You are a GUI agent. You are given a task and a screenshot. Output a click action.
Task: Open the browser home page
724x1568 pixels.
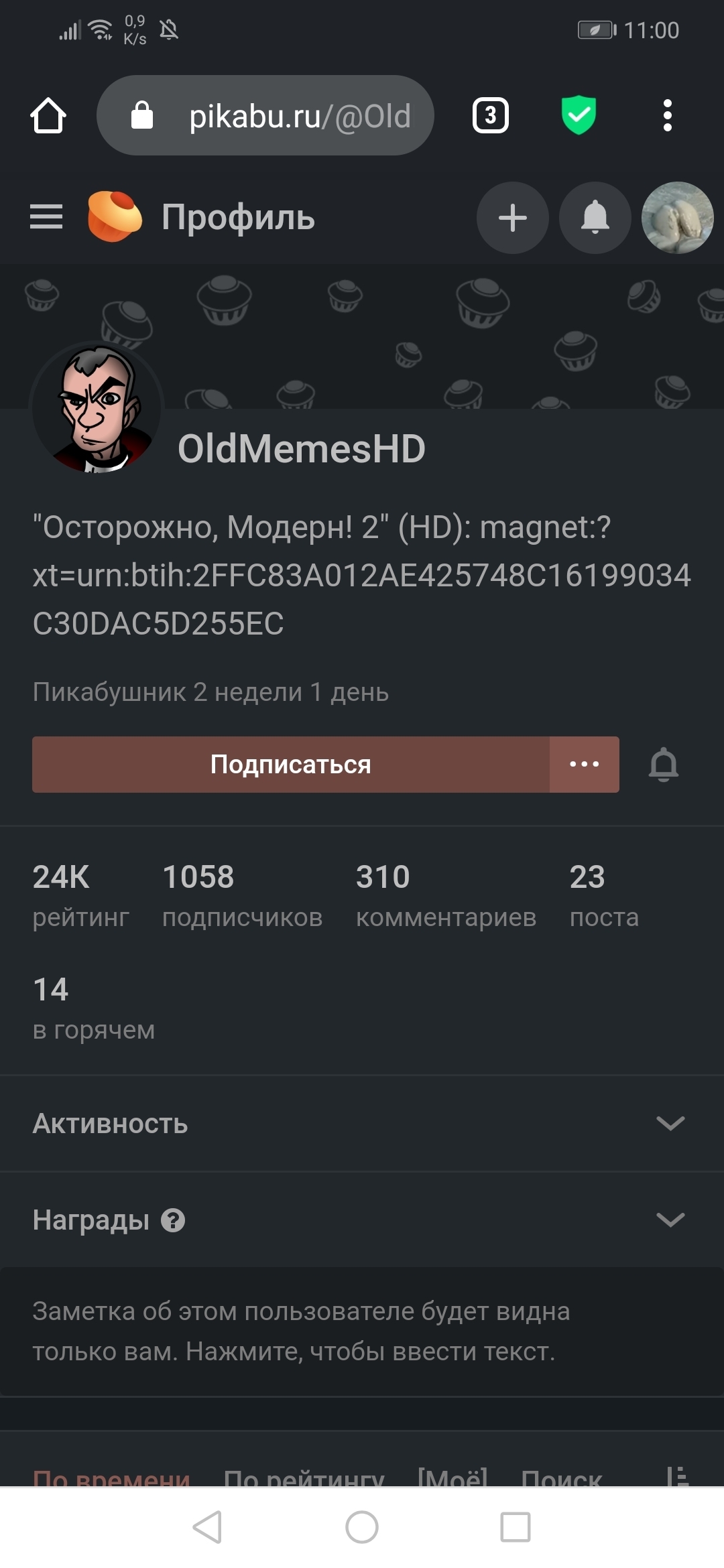pyautogui.click(x=48, y=116)
